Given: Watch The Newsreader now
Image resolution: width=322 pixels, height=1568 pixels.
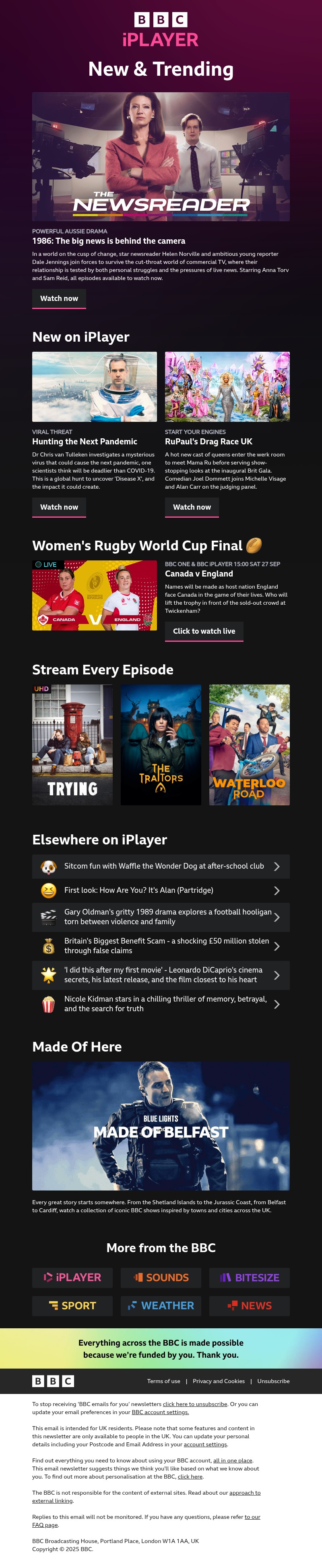Looking at the screenshot, I should (x=59, y=298).
